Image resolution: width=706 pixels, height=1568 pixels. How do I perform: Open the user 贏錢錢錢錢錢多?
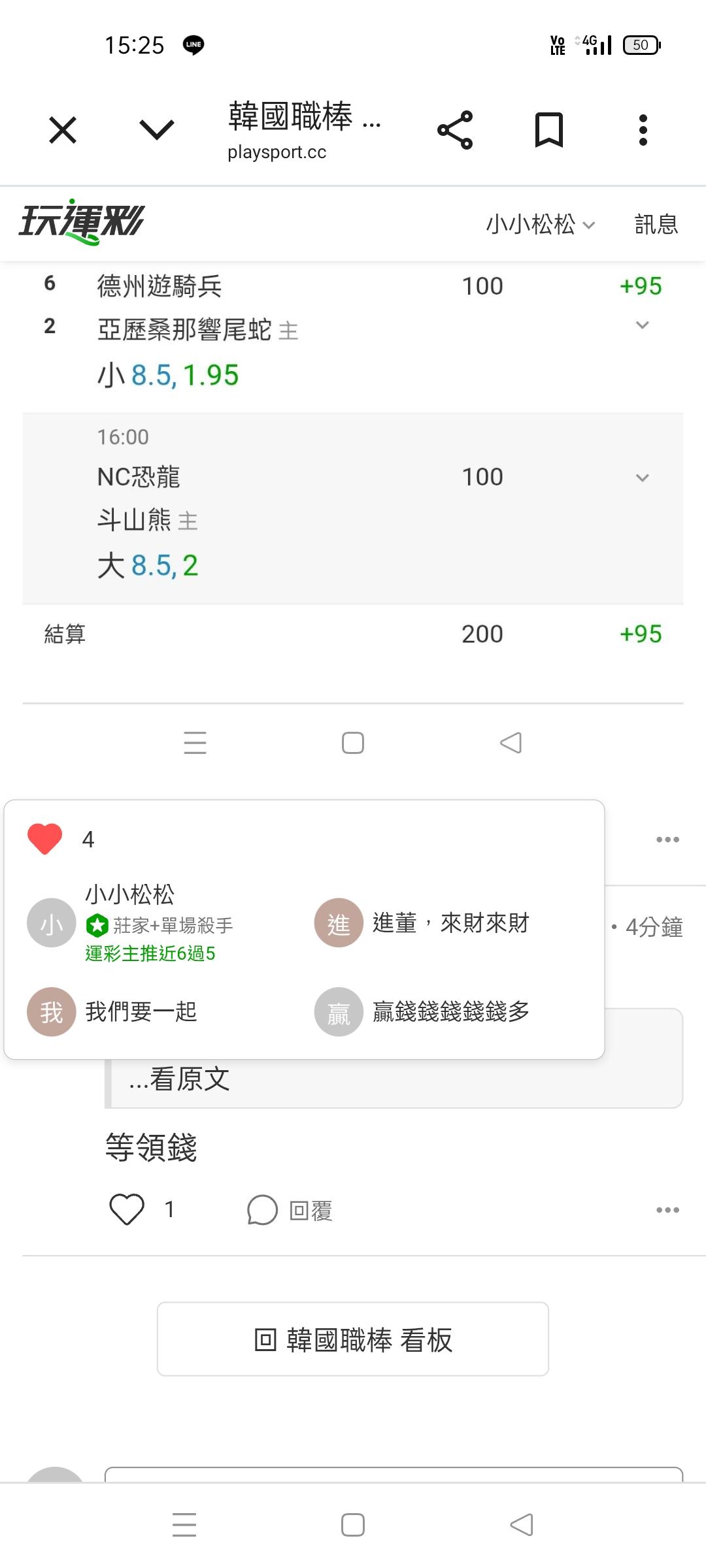click(x=422, y=1011)
